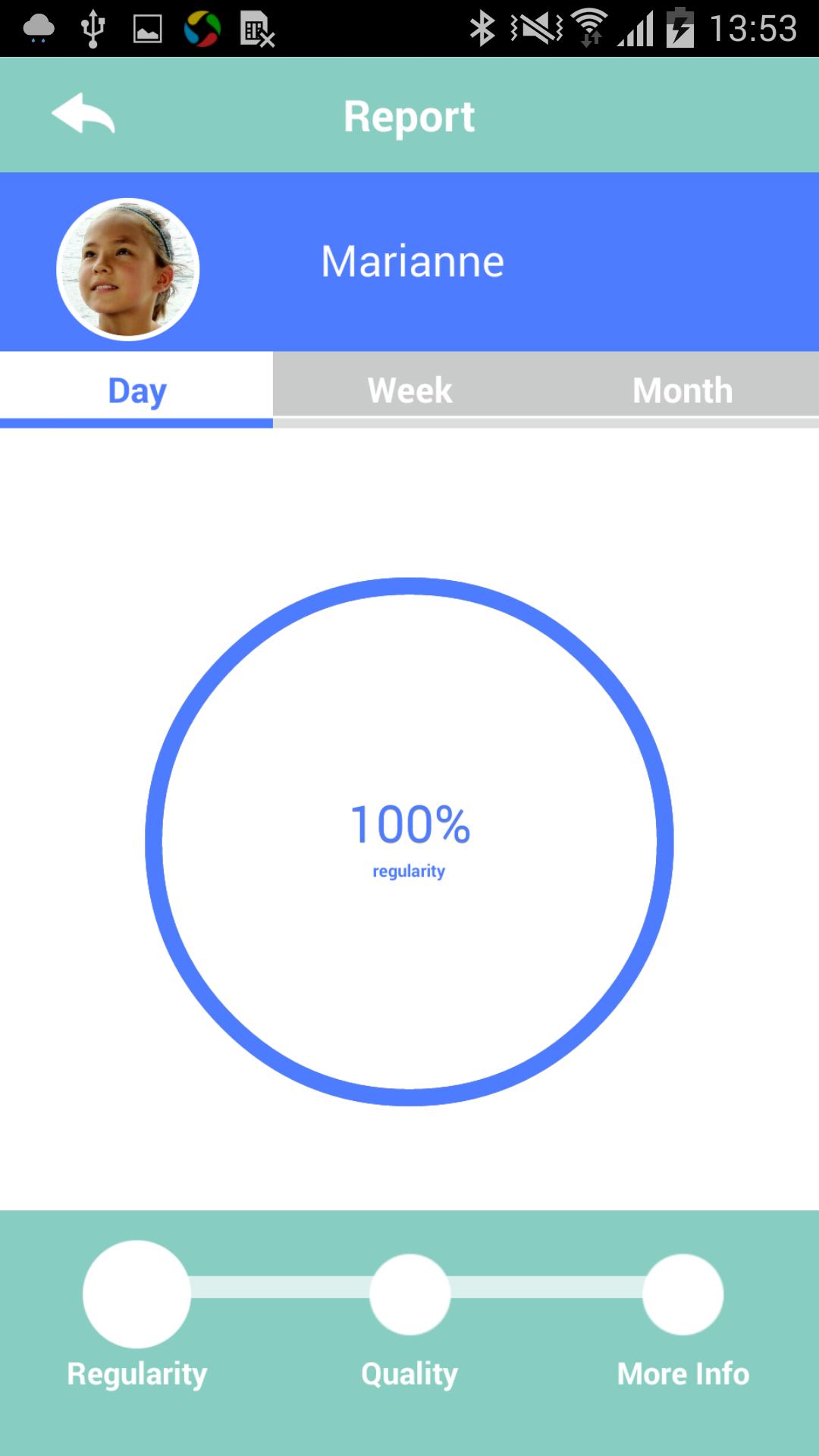Open the More Info view
The width and height of the screenshot is (819, 1456).
(x=682, y=1294)
